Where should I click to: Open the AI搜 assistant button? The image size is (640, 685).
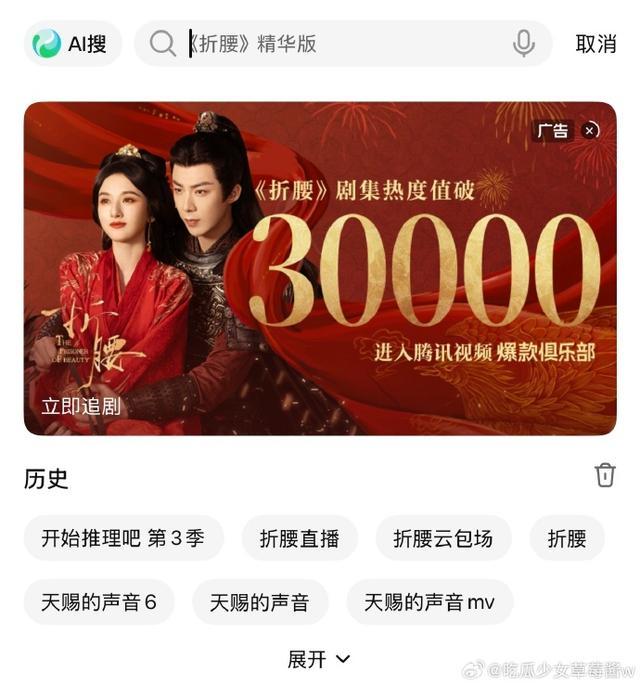pos(72,44)
